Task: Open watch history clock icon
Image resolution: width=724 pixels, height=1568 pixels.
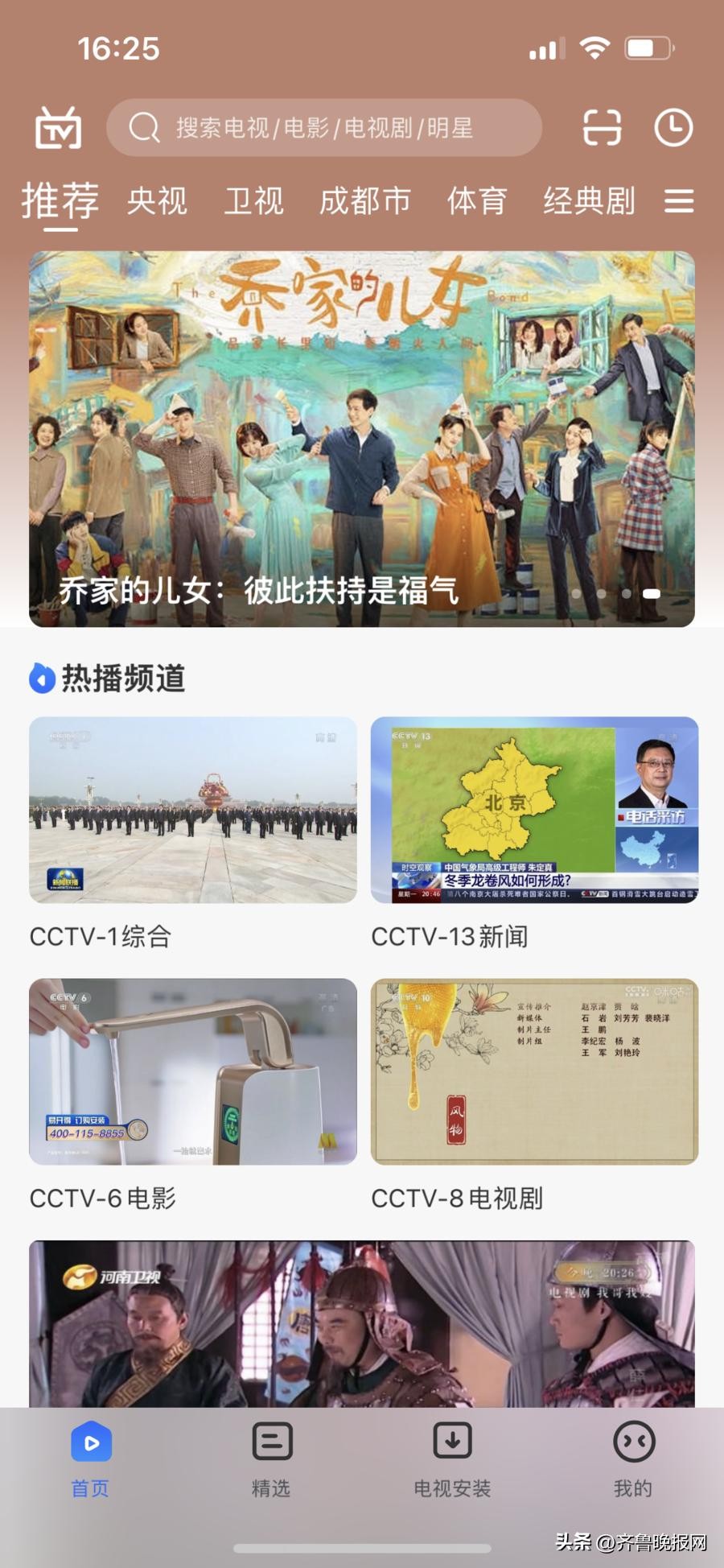Action: point(673,128)
